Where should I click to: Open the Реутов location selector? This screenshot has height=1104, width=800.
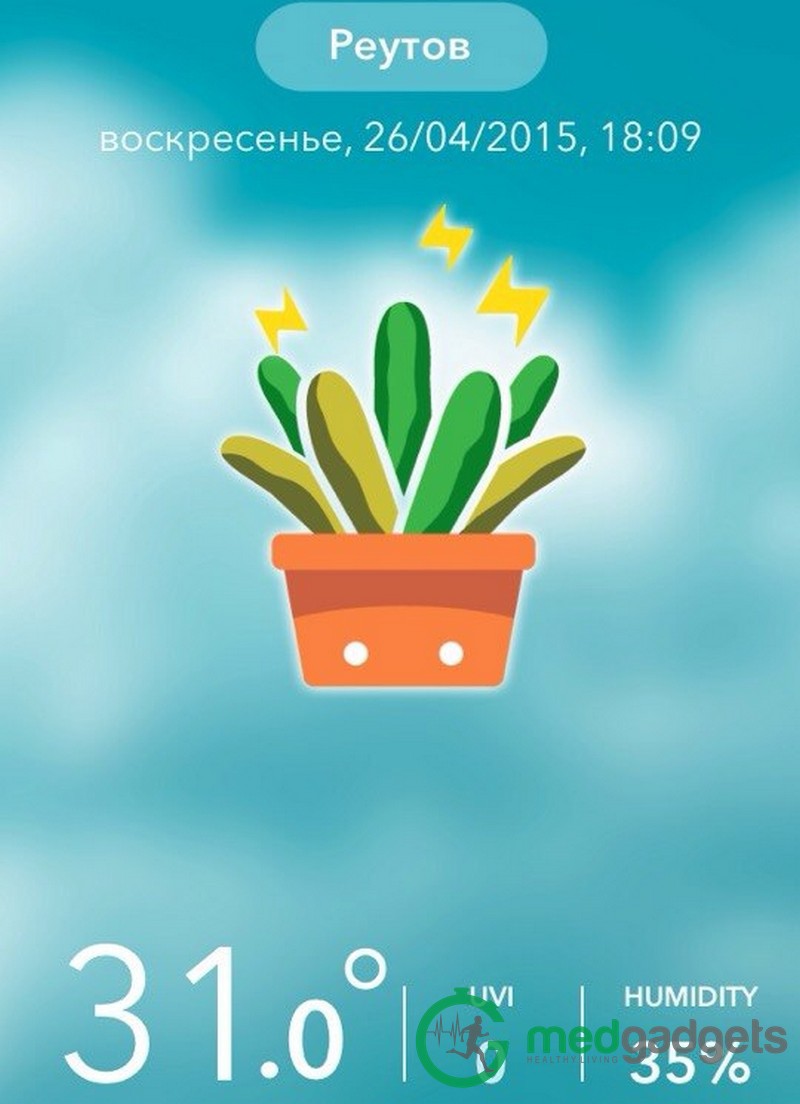[401, 47]
